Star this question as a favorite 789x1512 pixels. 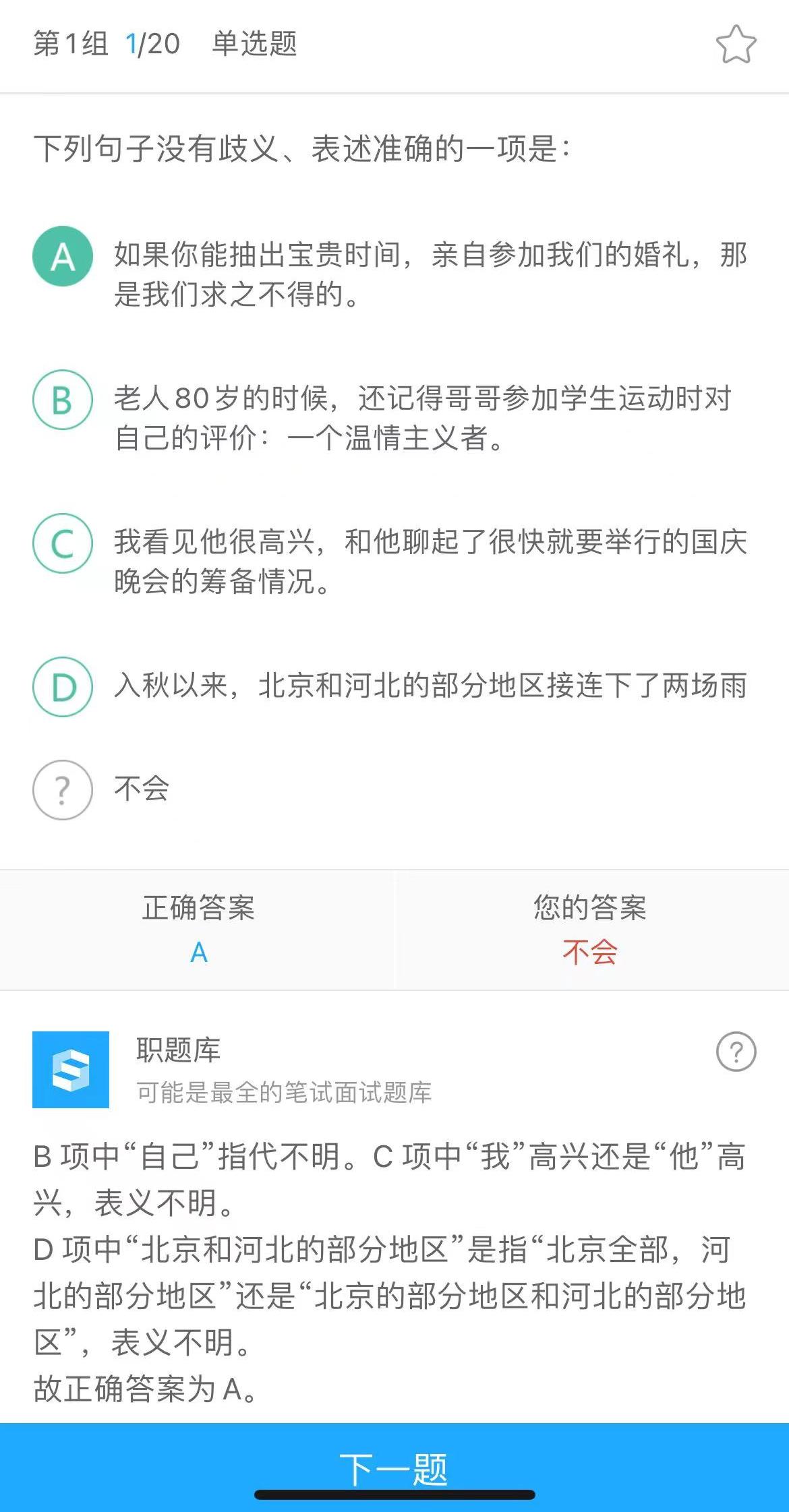736,44
